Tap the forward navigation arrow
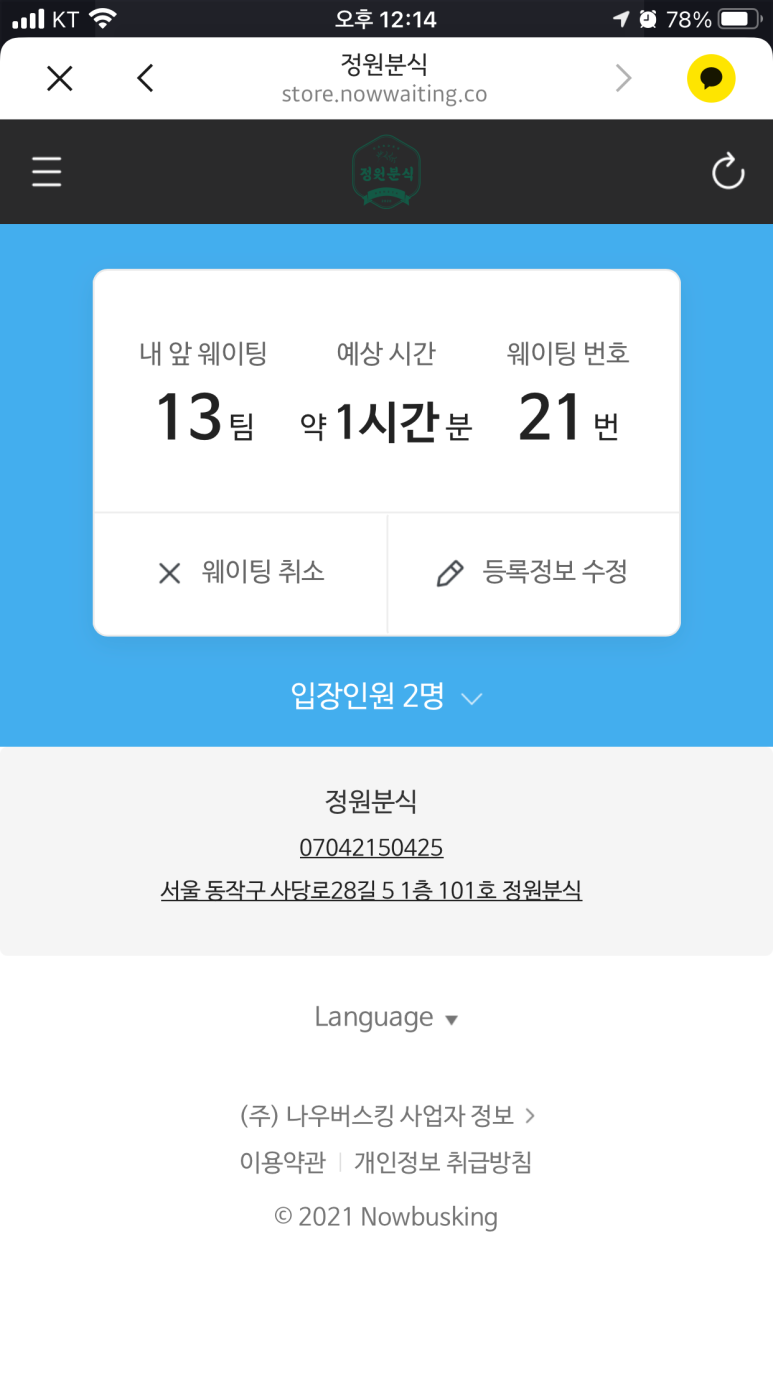The width and height of the screenshot is (773, 1374). point(624,79)
